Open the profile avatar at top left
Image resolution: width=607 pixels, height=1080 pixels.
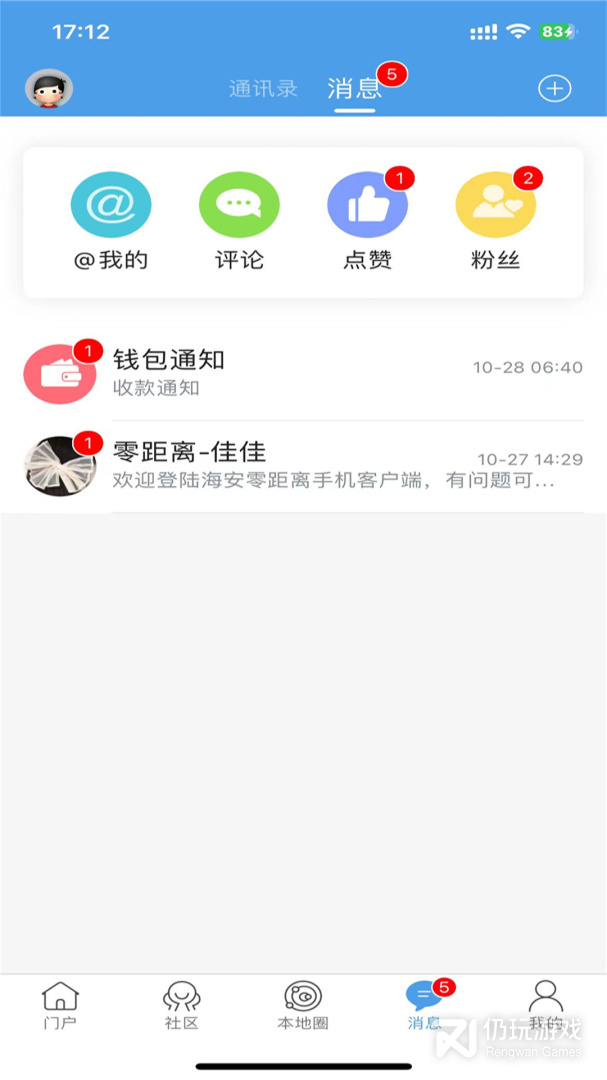click(x=49, y=88)
